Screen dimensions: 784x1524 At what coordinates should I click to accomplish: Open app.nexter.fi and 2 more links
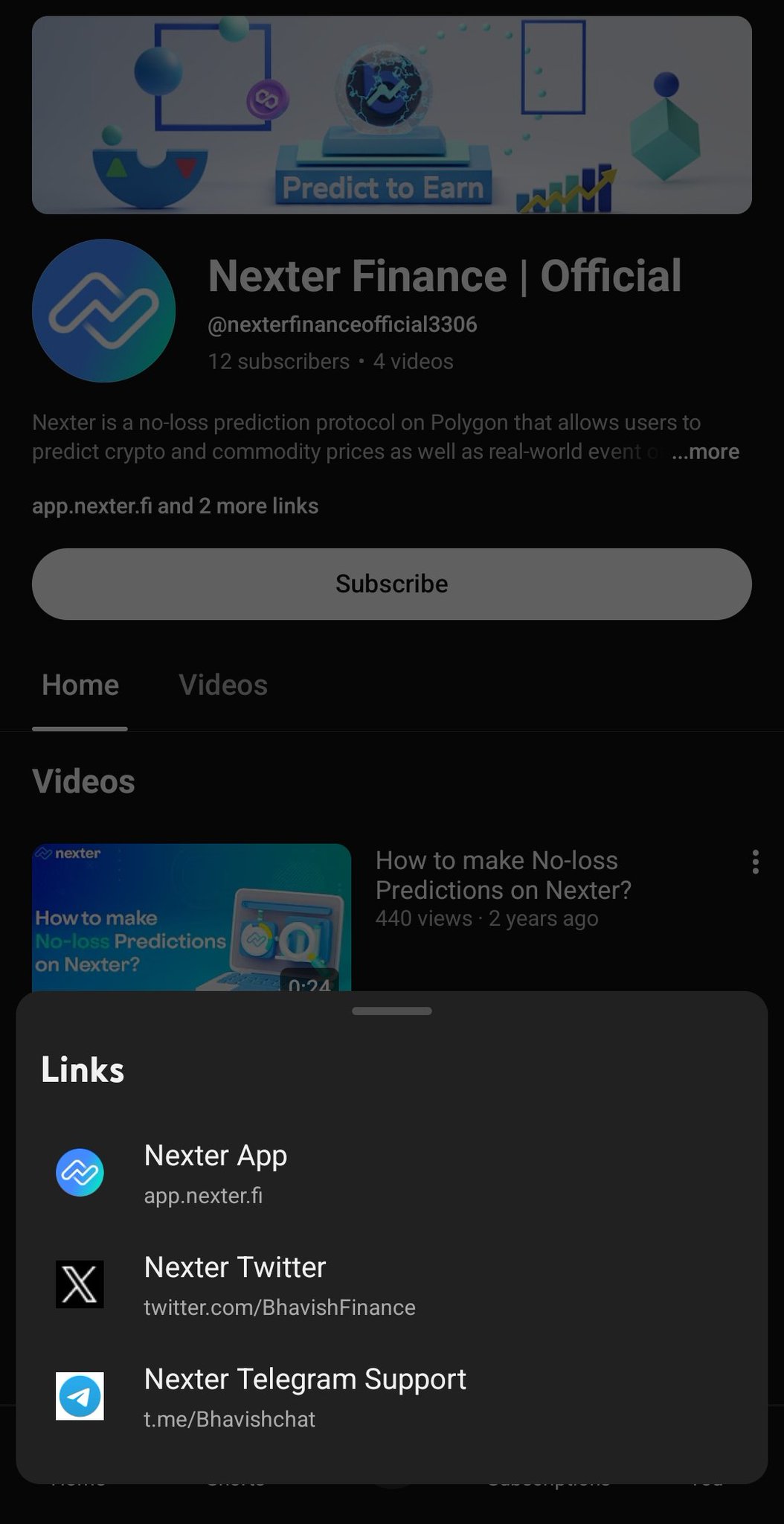tap(176, 506)
